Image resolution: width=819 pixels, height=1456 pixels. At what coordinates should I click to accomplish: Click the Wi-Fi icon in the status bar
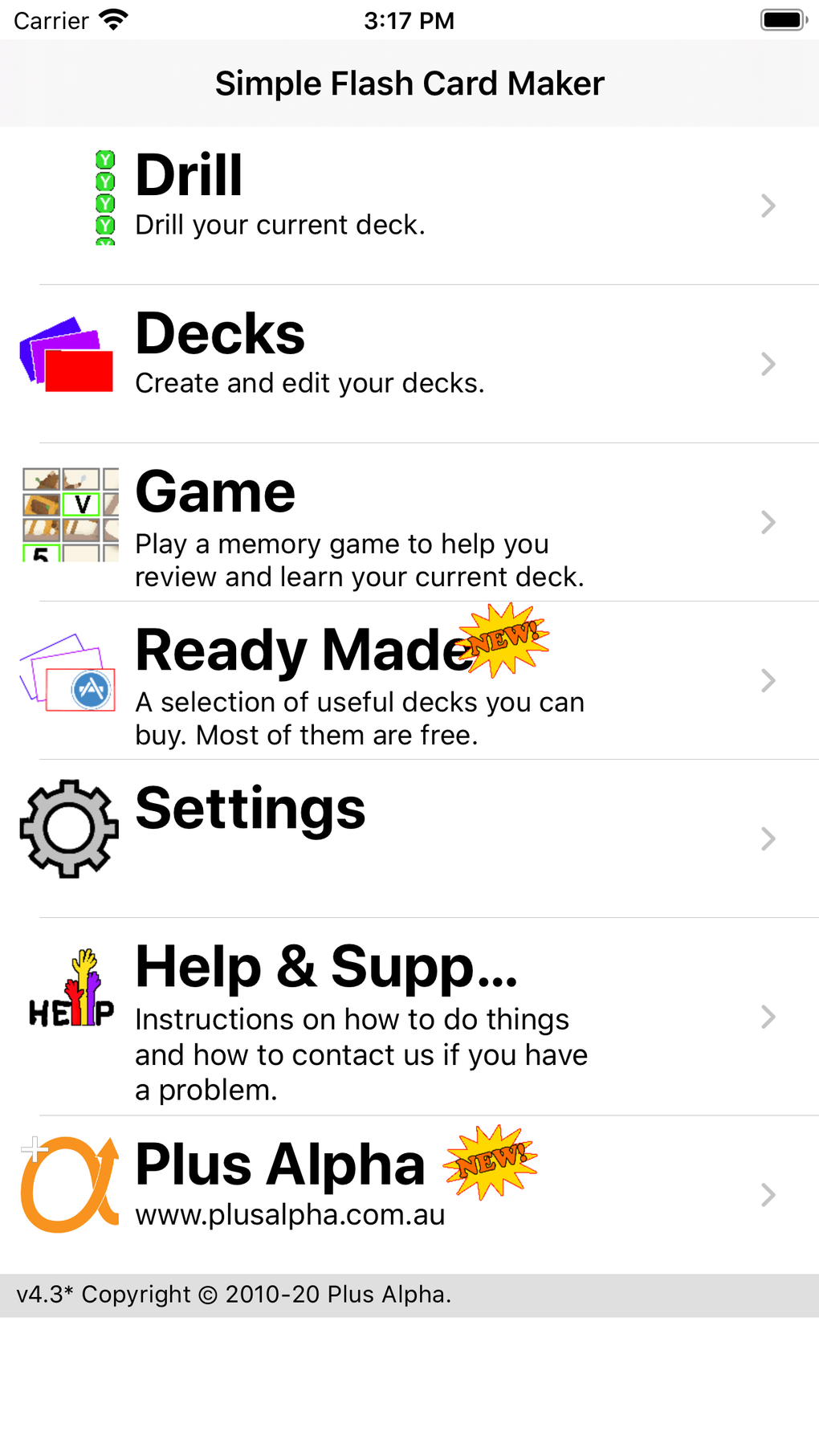[x=112, y=19]
